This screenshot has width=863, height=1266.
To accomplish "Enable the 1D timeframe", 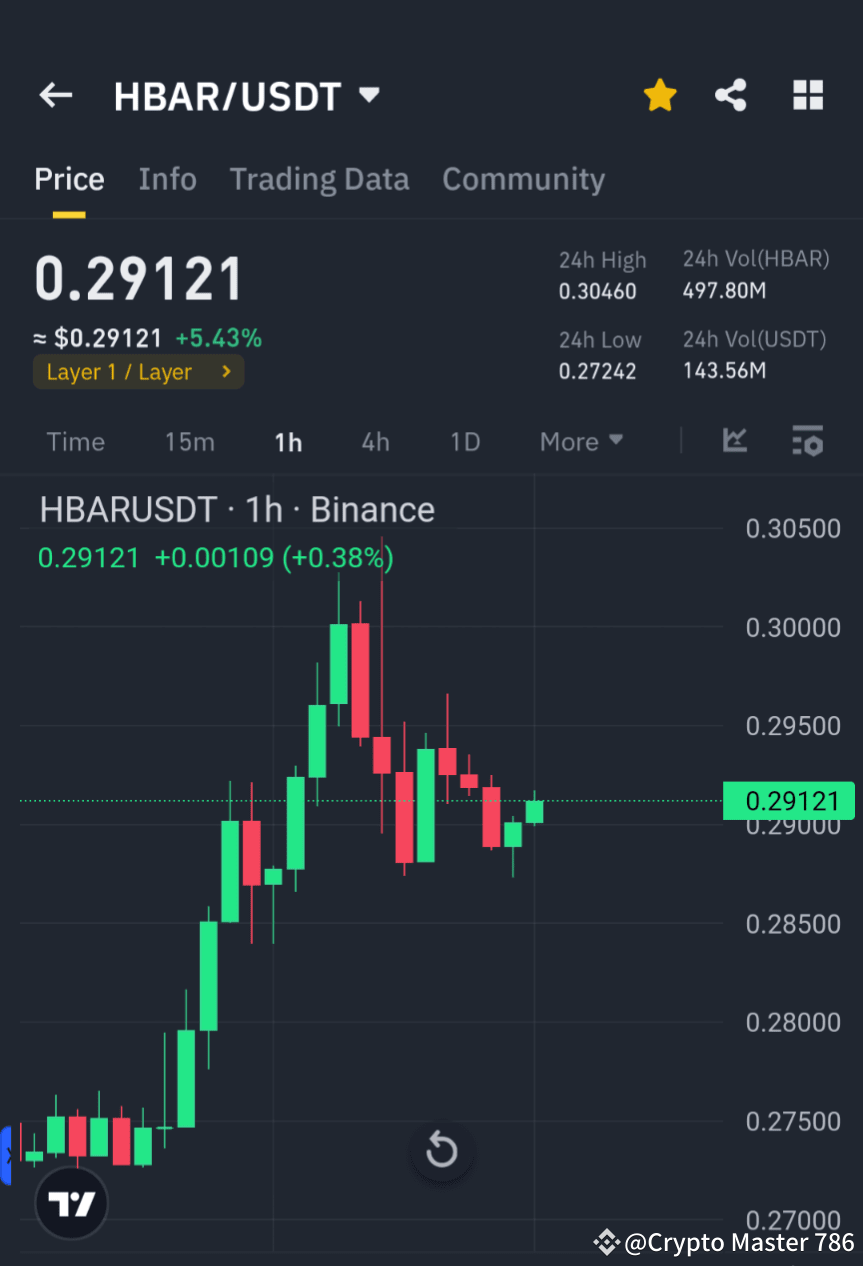I will [464, 441].
